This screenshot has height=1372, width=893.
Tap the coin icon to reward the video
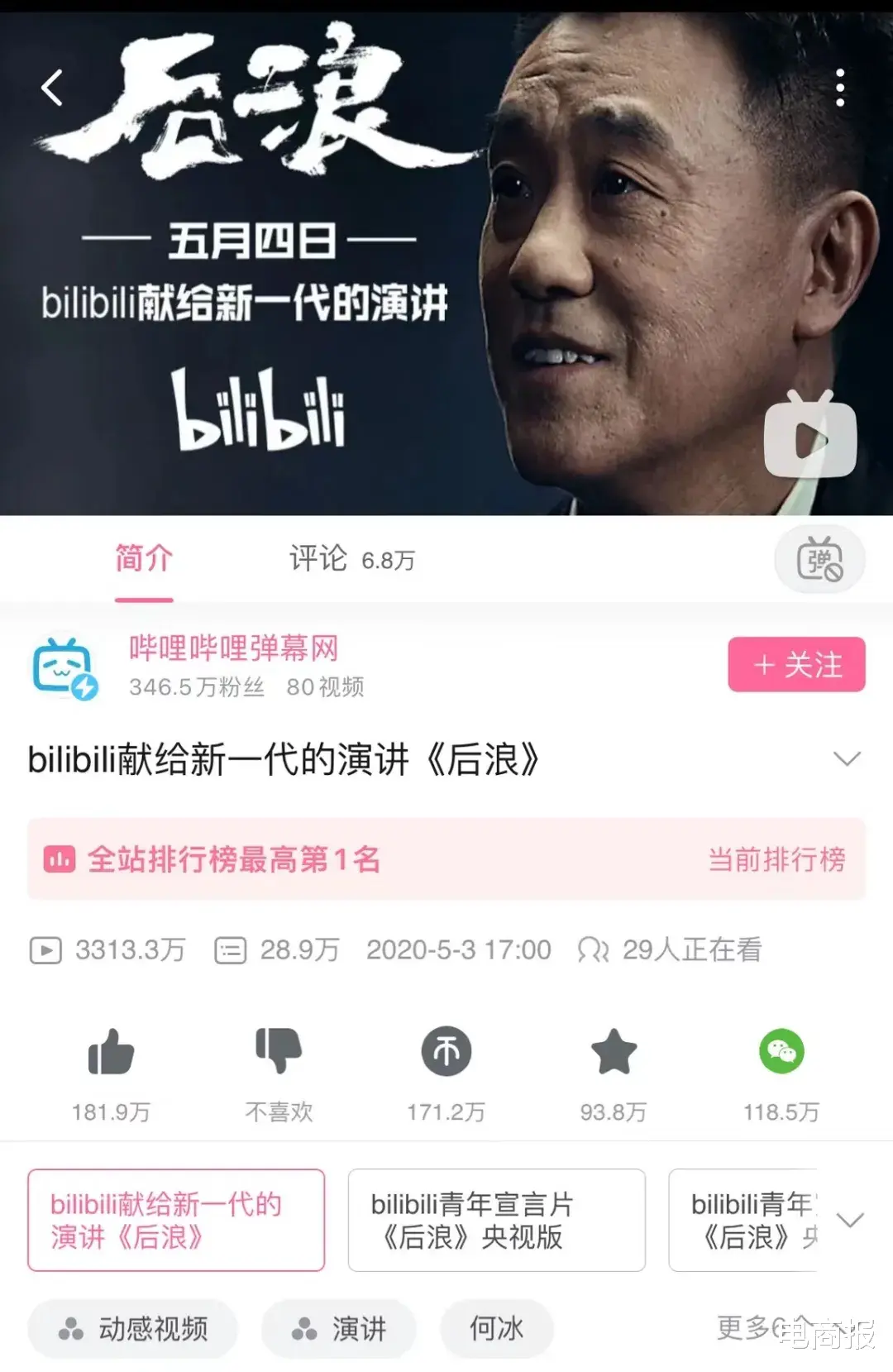[x=446, y=1053]
